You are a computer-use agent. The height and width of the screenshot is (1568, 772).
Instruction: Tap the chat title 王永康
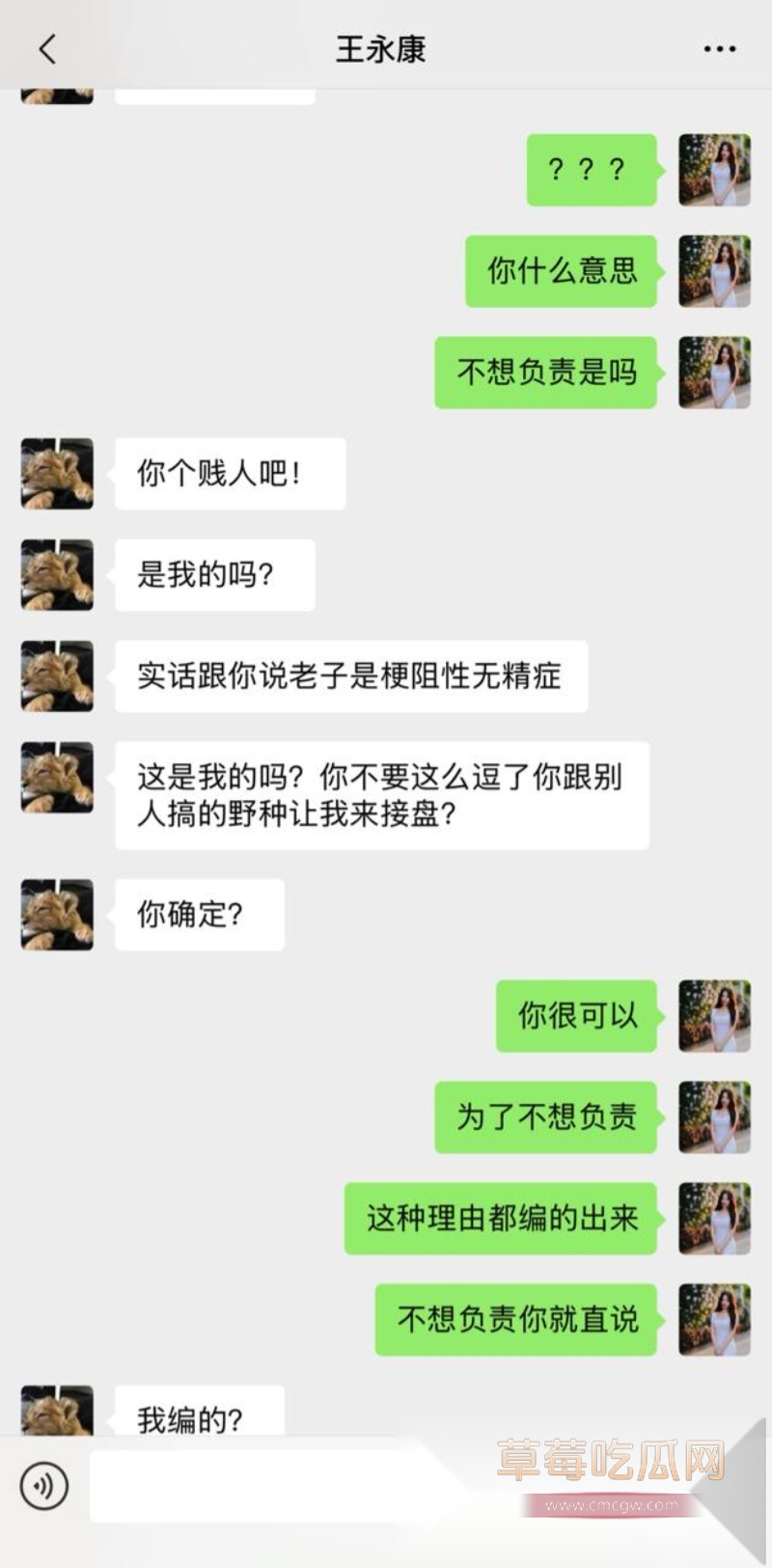click(380, 48)
